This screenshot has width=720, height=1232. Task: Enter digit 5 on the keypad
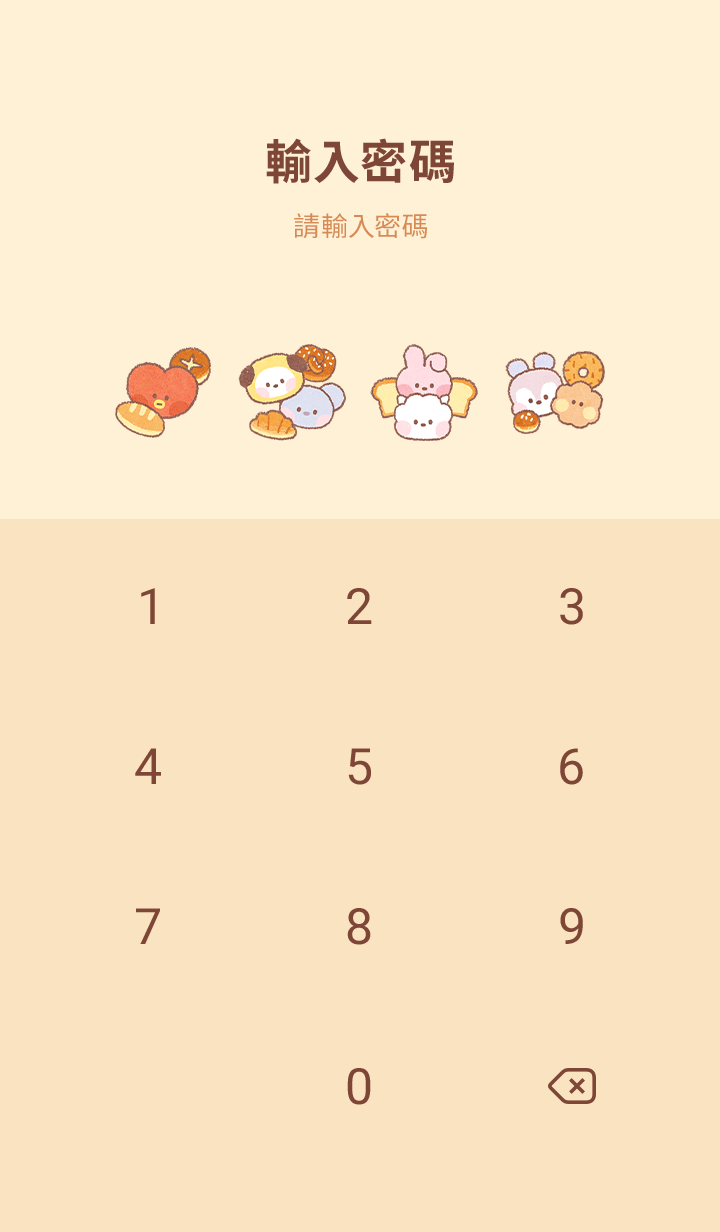(x=359, y=767)
